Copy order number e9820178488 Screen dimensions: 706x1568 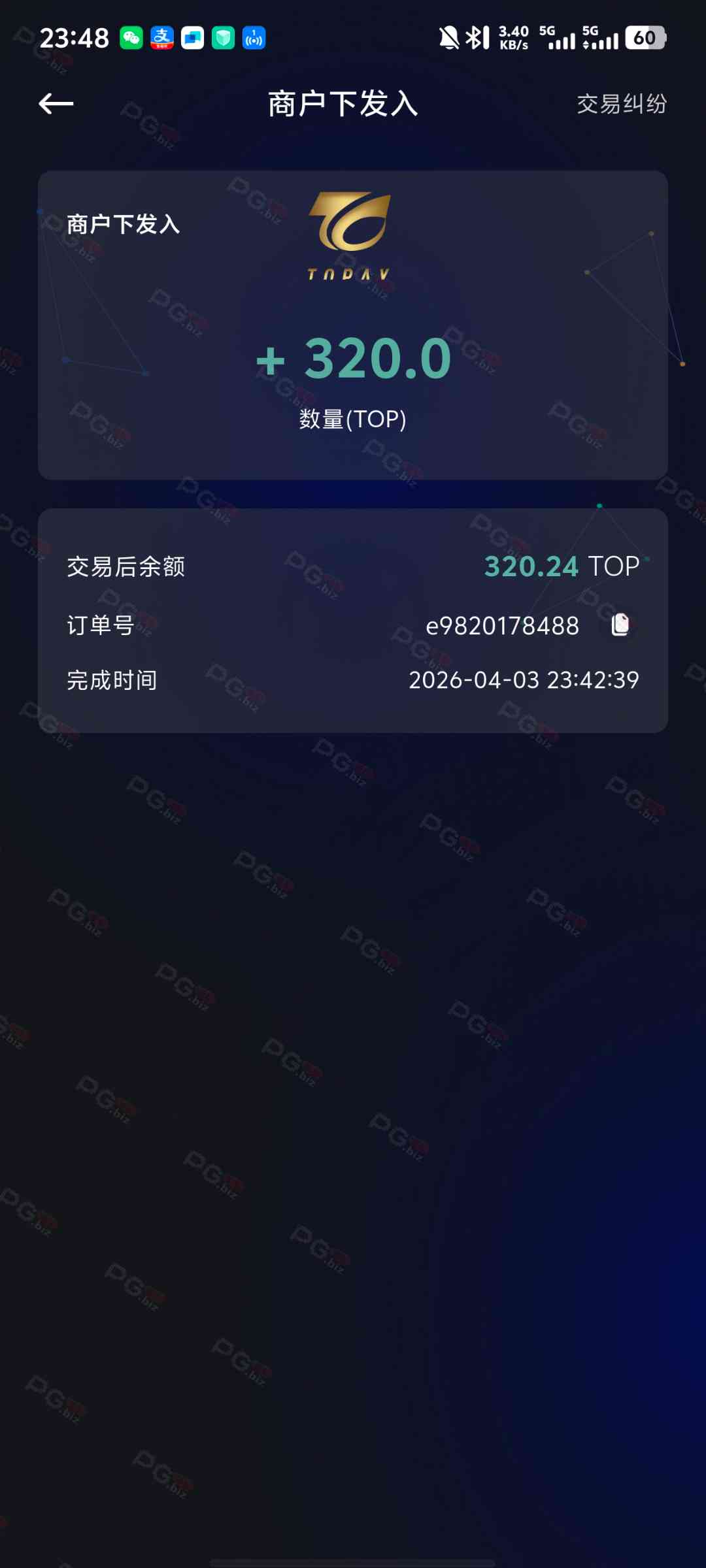coord(620,625)
